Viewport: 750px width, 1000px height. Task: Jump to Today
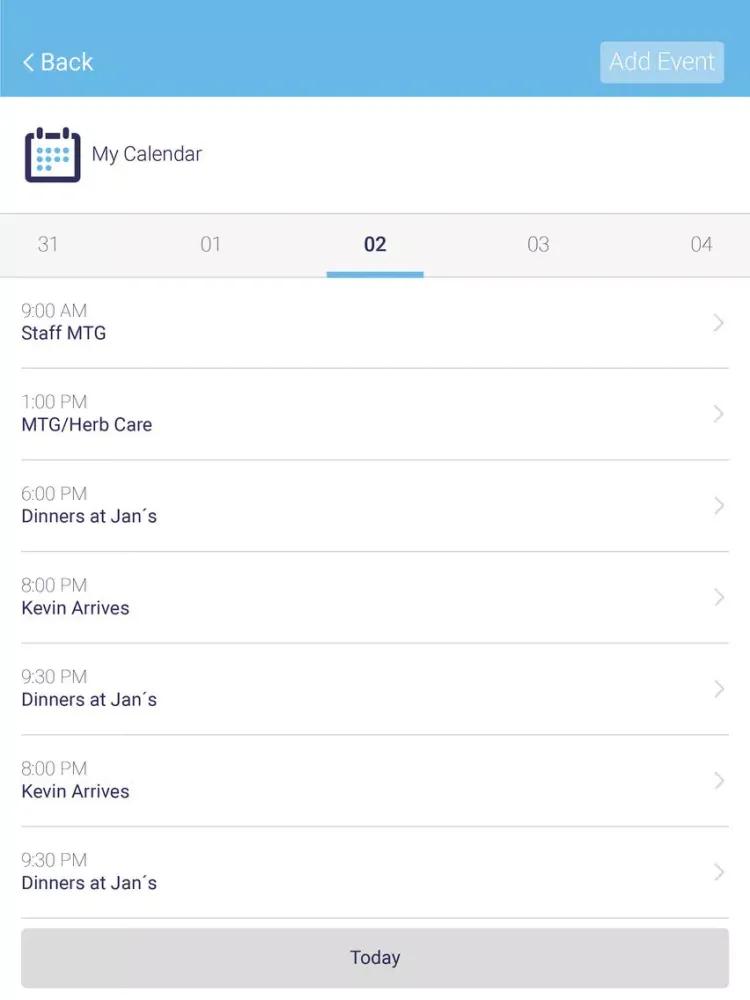click(374, 958)
